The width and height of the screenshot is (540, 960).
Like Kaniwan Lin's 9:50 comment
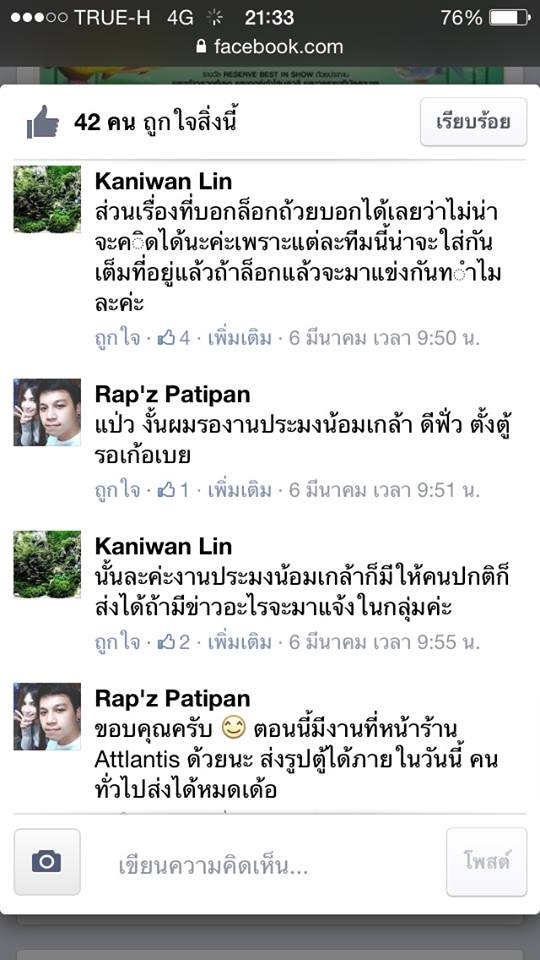(118, 338)
